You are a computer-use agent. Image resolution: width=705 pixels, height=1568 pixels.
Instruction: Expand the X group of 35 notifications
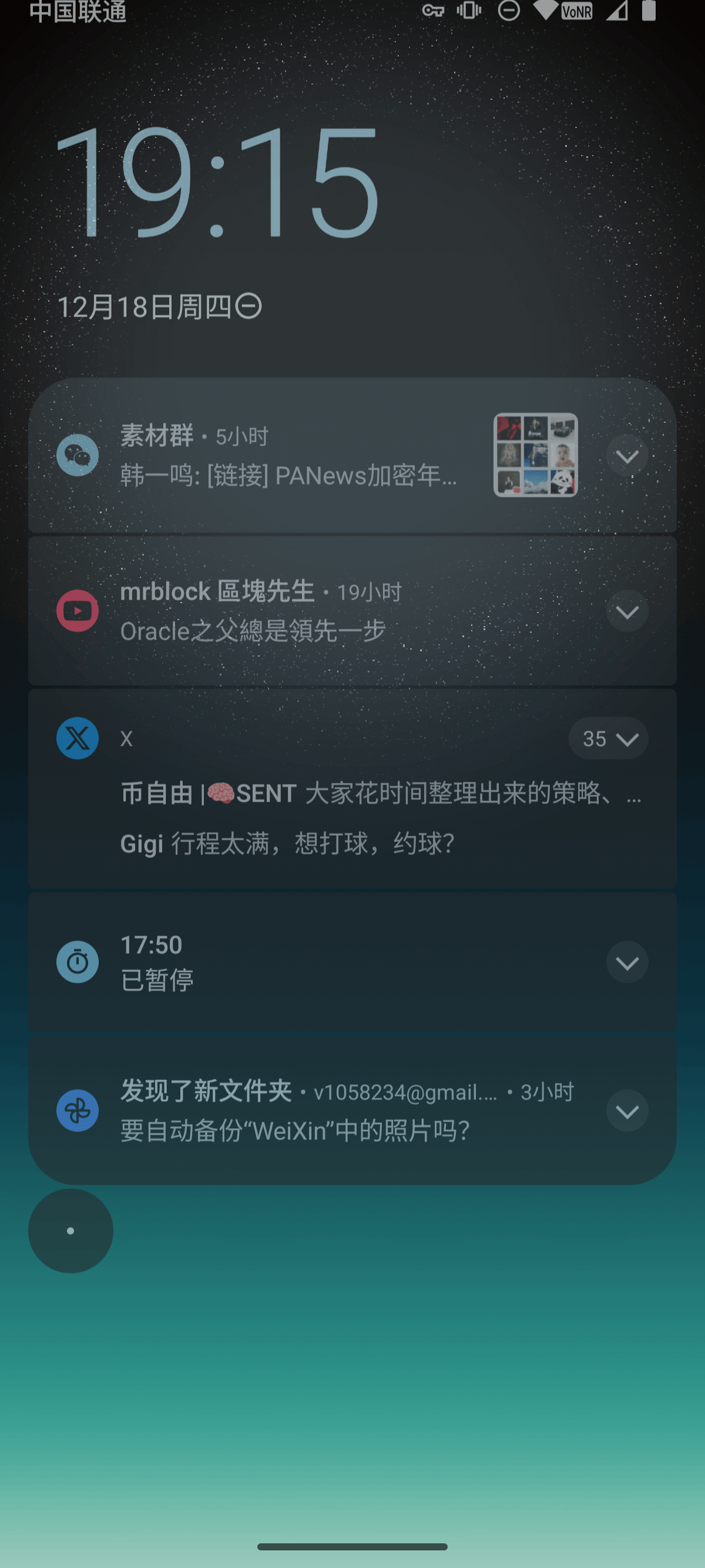tap(608, 738)
